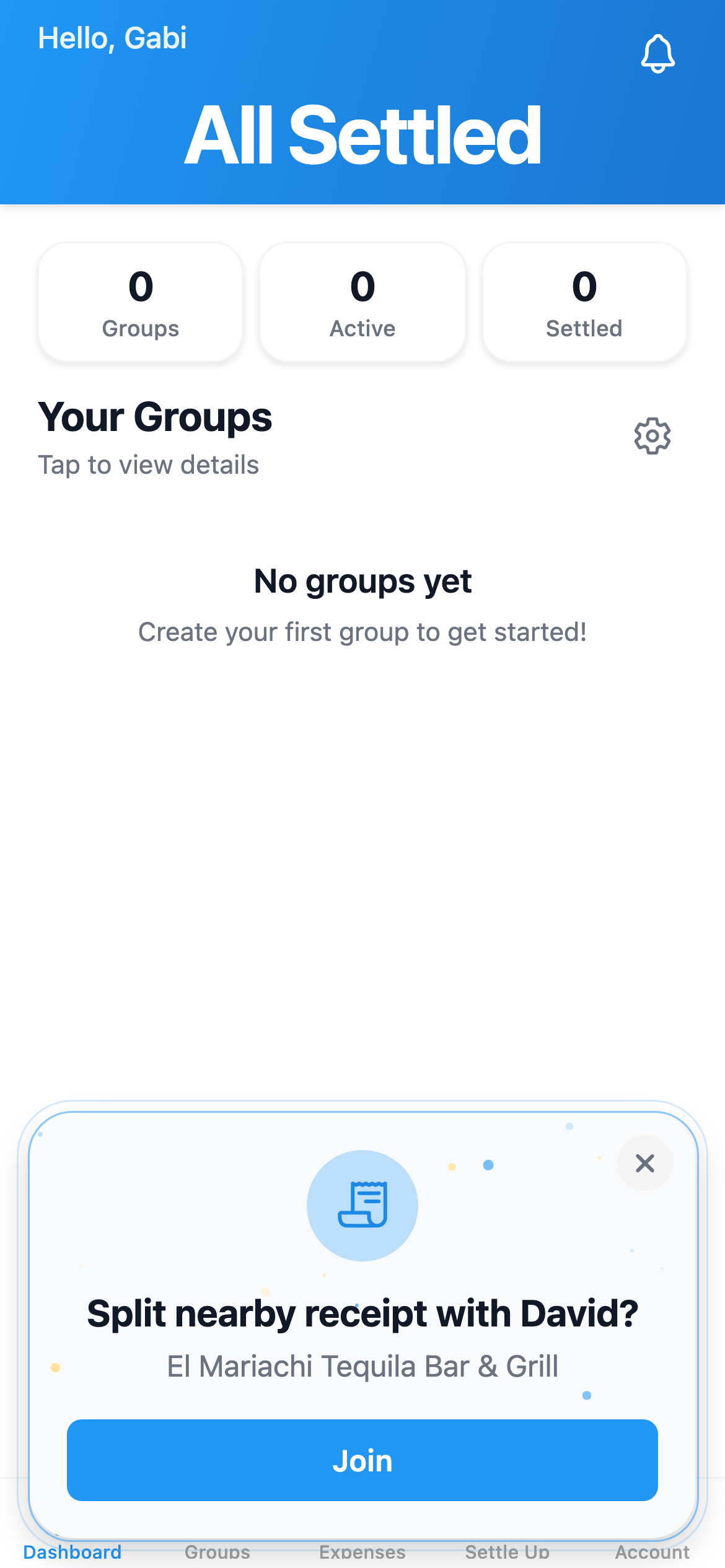Tap the Groups count card
The image size is (725, 1568).
pyautogui.click(x=141, y=302)
